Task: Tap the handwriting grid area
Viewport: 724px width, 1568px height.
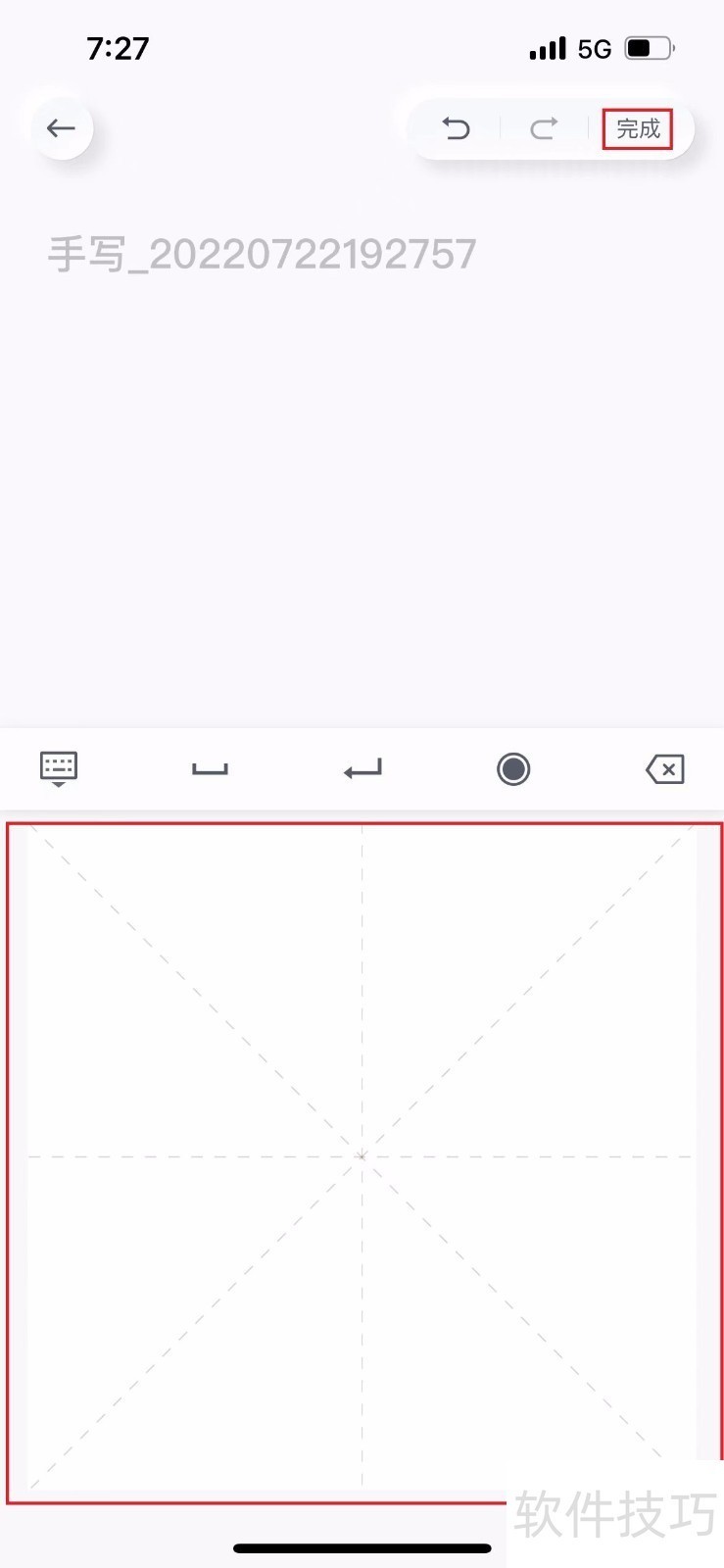Action: point(362,1156)
